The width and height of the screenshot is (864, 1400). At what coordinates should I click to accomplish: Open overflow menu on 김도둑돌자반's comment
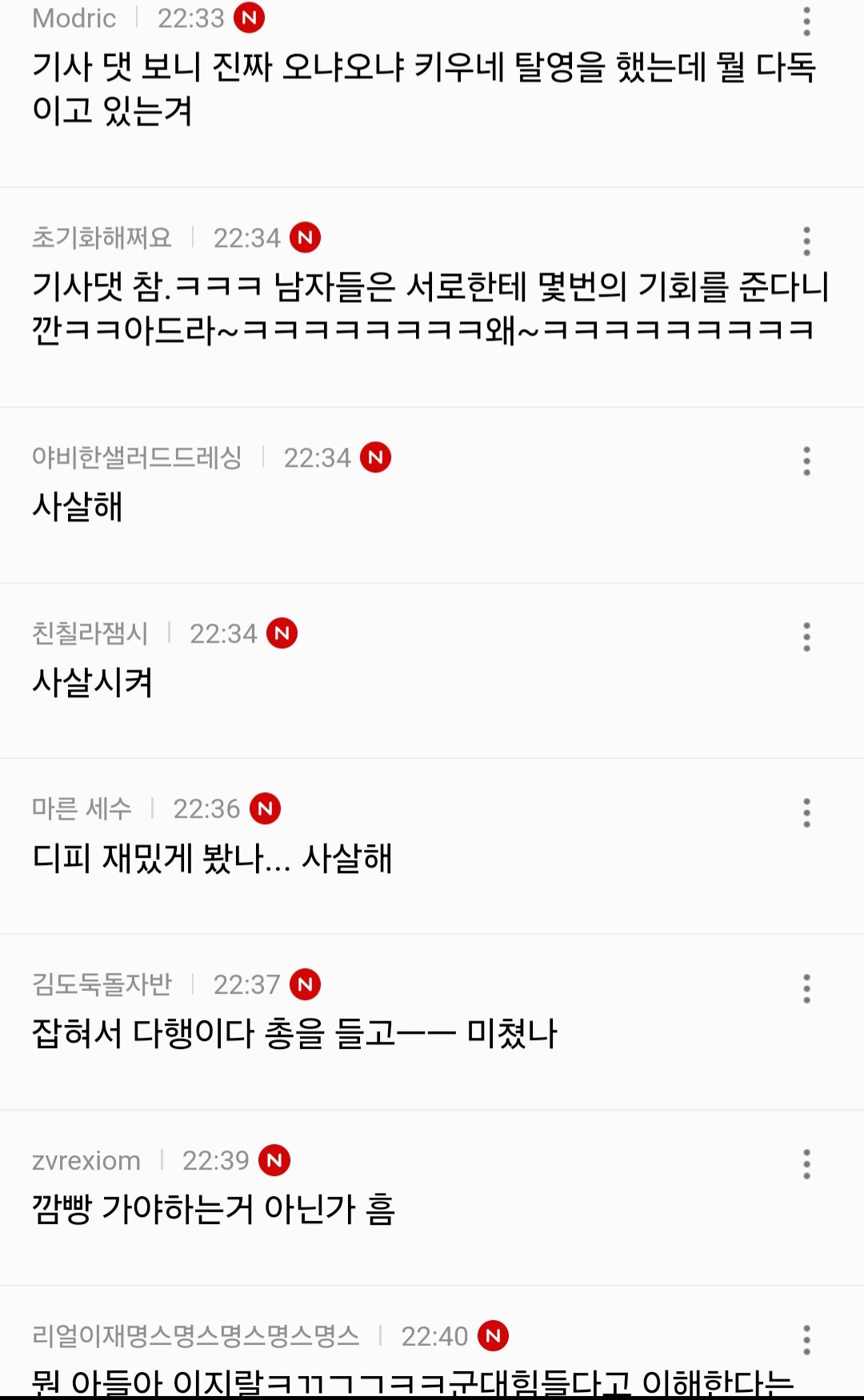[806, 988]
